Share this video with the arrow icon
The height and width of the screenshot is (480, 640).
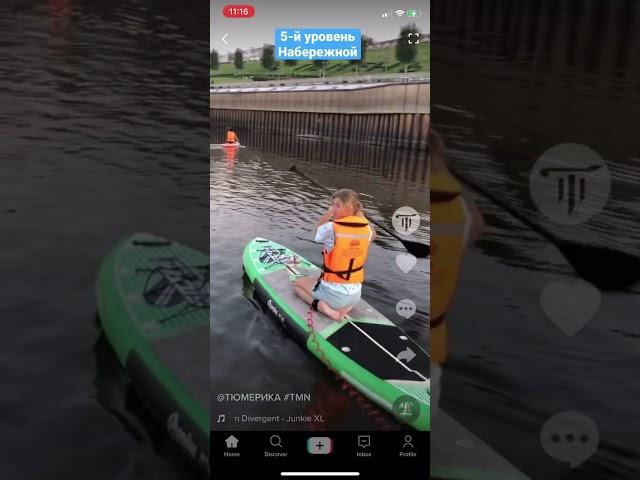coord(405,355)
